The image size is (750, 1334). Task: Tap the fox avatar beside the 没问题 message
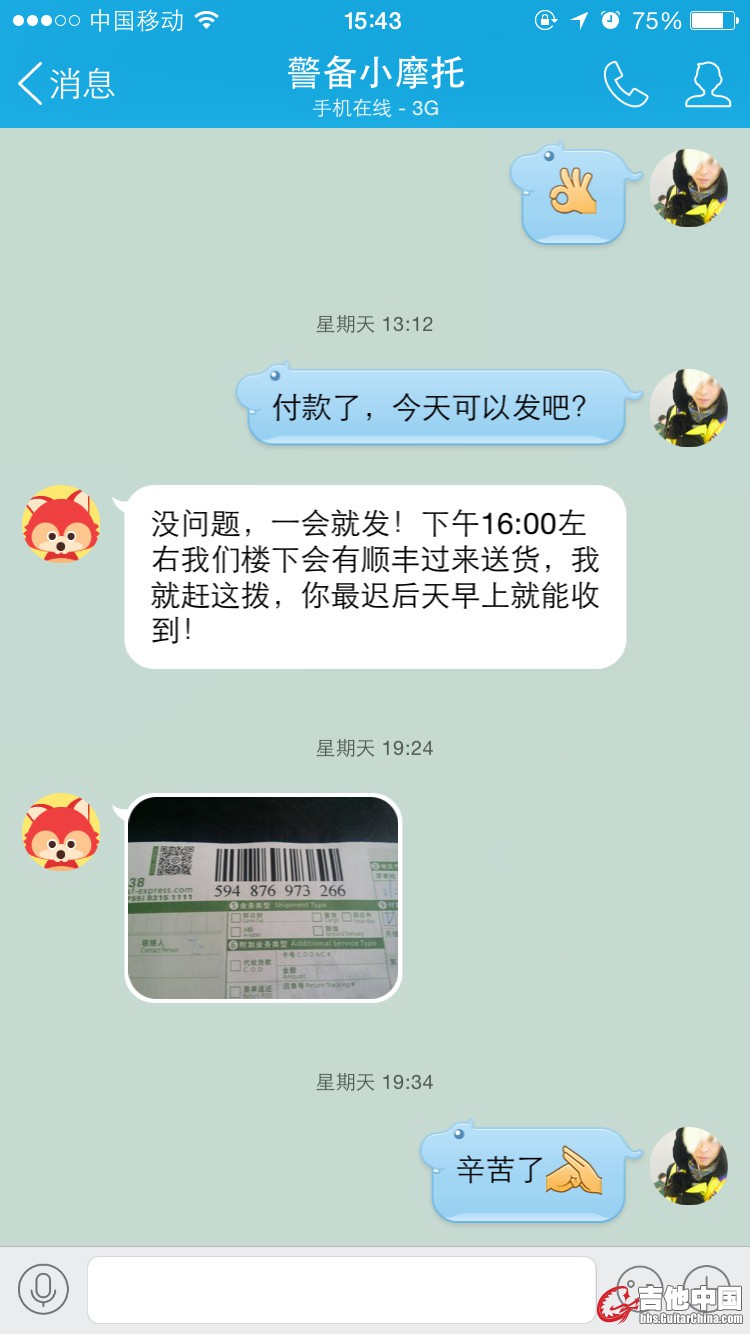pyautogui.click(x=61, y=524)
